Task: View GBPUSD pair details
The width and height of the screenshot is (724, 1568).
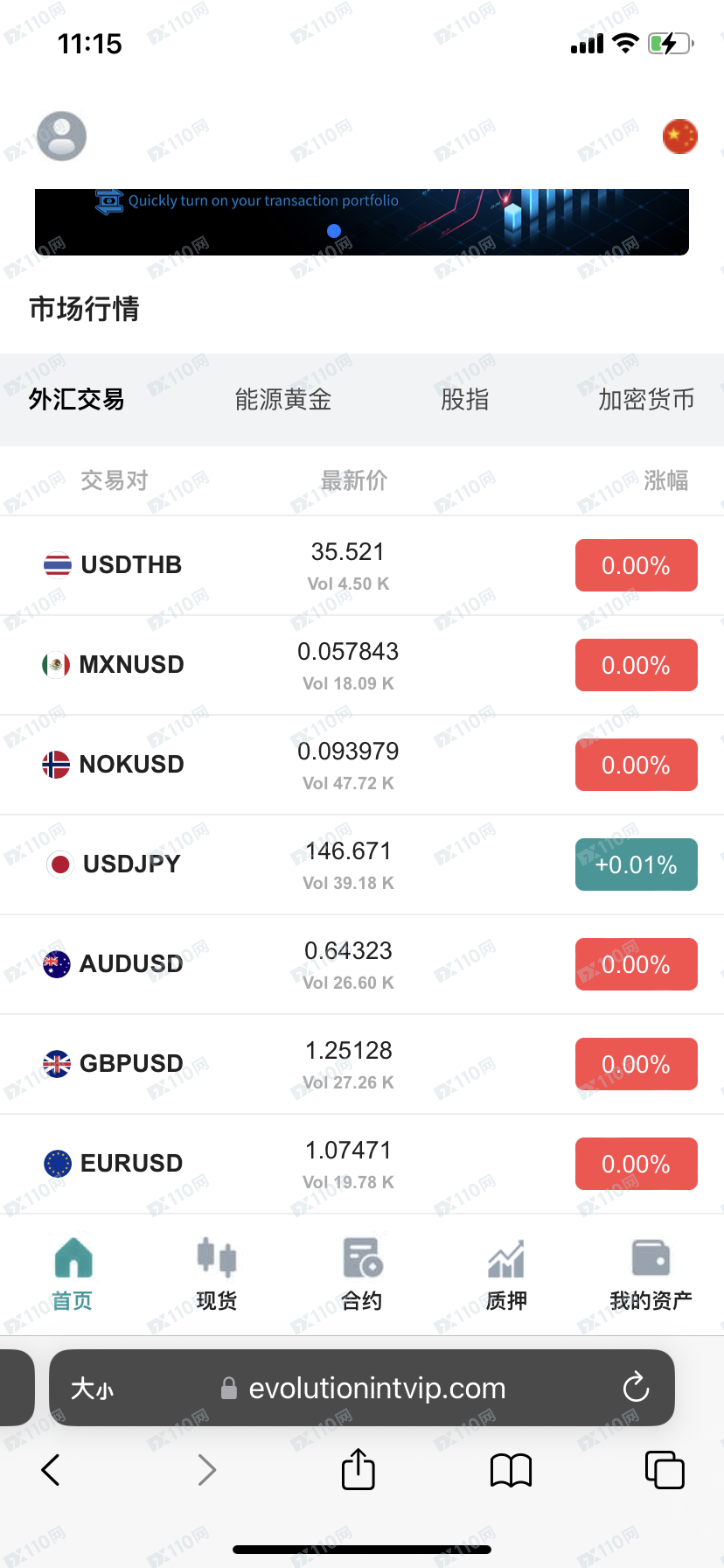Action: [362, 1064]
